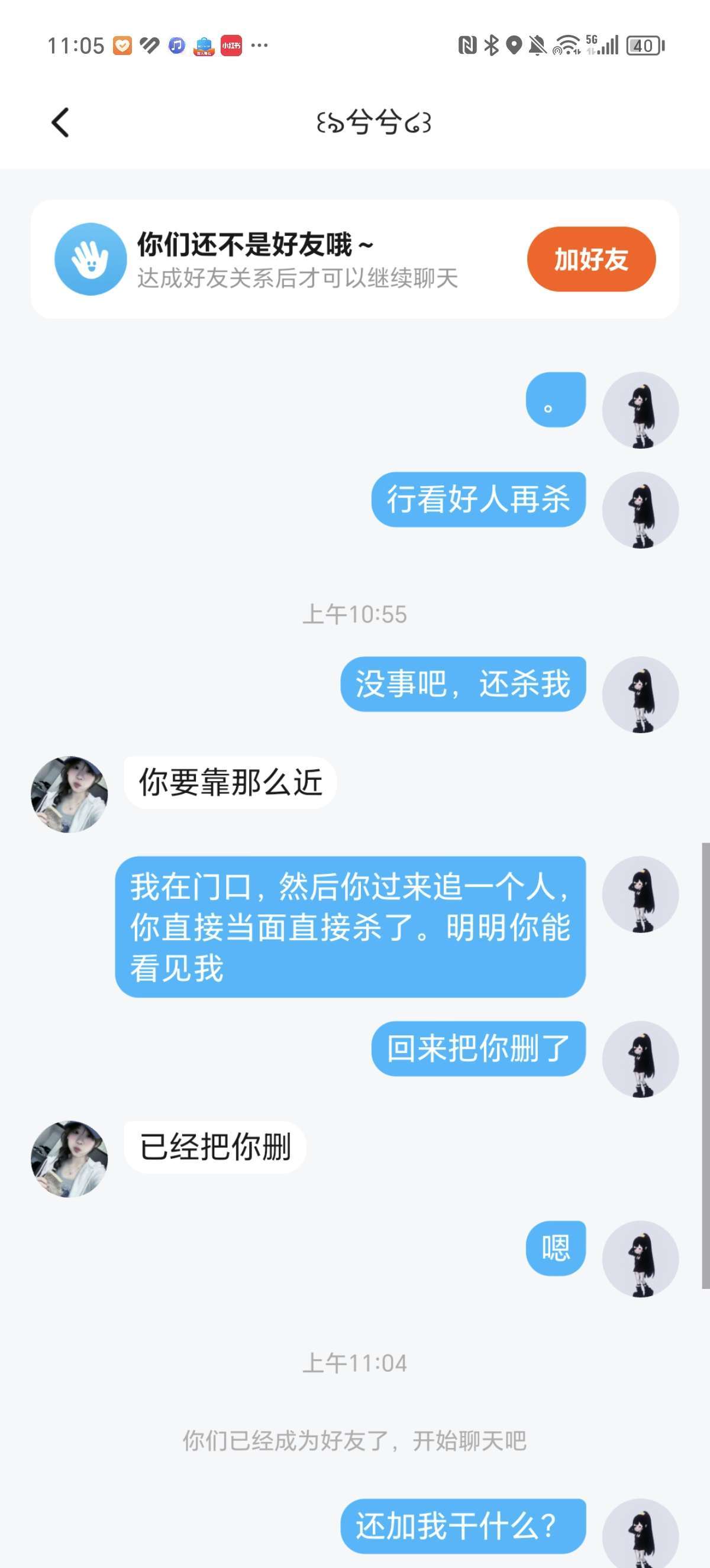Open own avatar beside 回来把你删了
This screenshot has height=1568, width=710.
tap(640, 1059)
